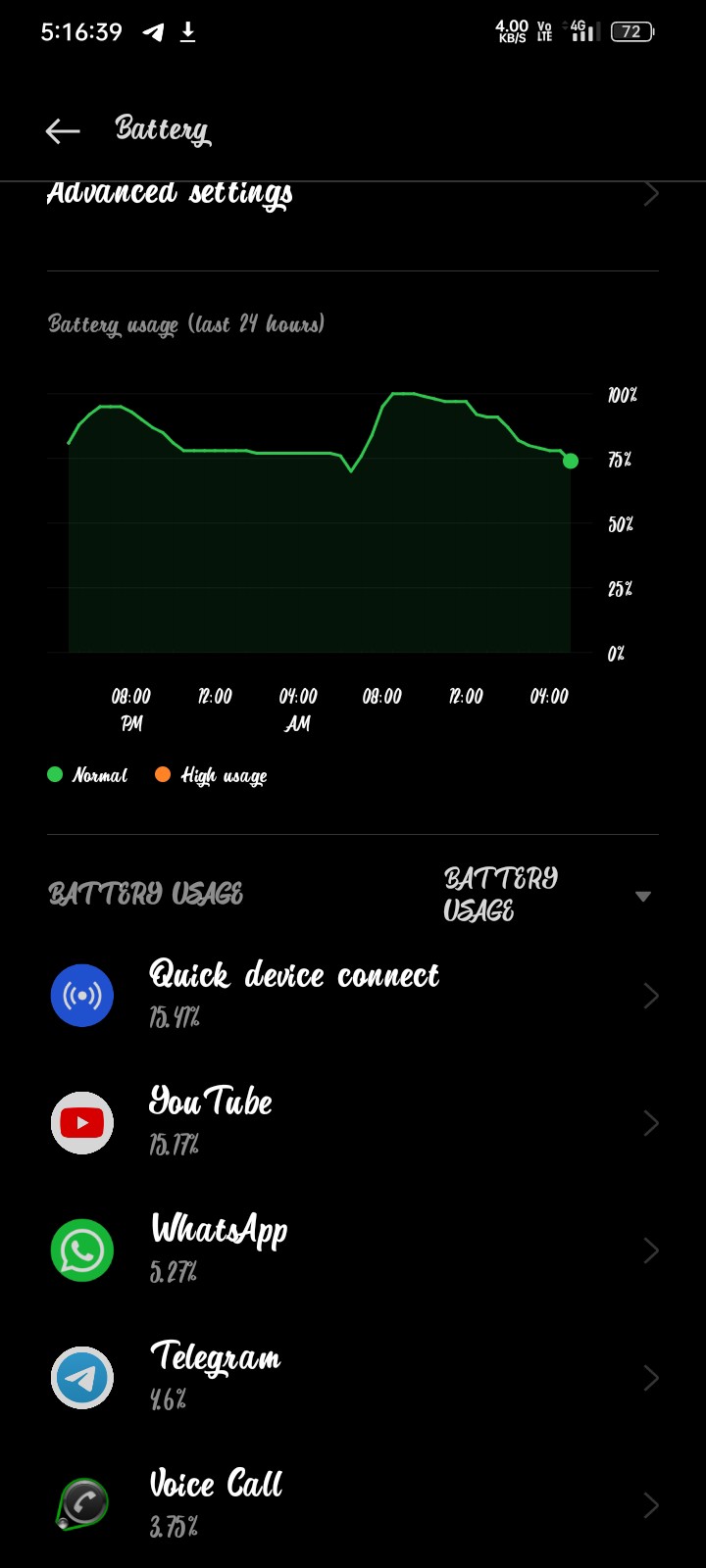Tap the download arrow in the status bar
706x1568 pixels.
pos(187,31)
